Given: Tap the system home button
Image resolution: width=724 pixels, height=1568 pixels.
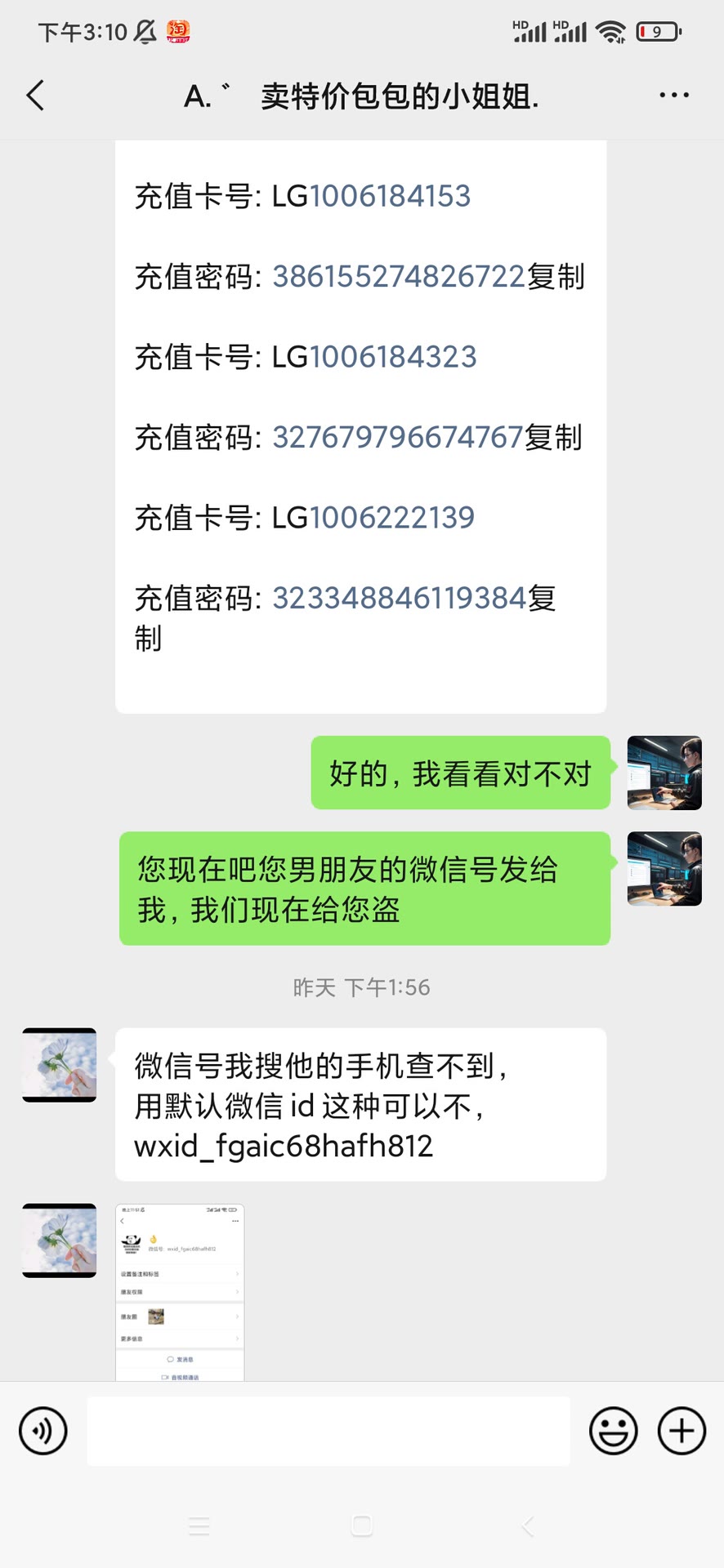Looking at the screenshot, I should [x=362, y=1526].
